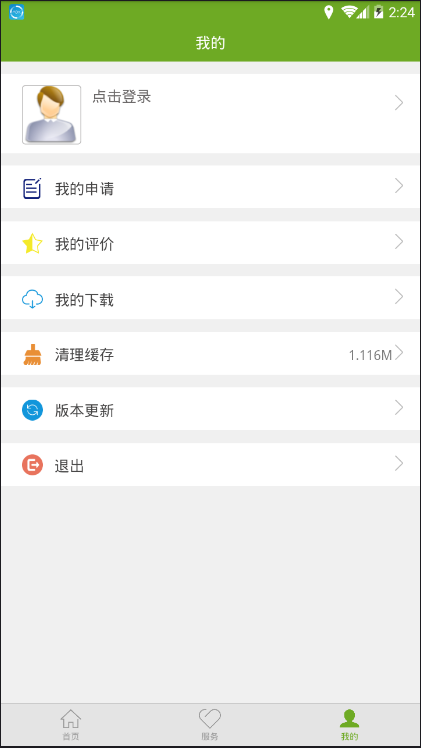
Task: Open 我的评价 reviews
Action: point(210,243)
